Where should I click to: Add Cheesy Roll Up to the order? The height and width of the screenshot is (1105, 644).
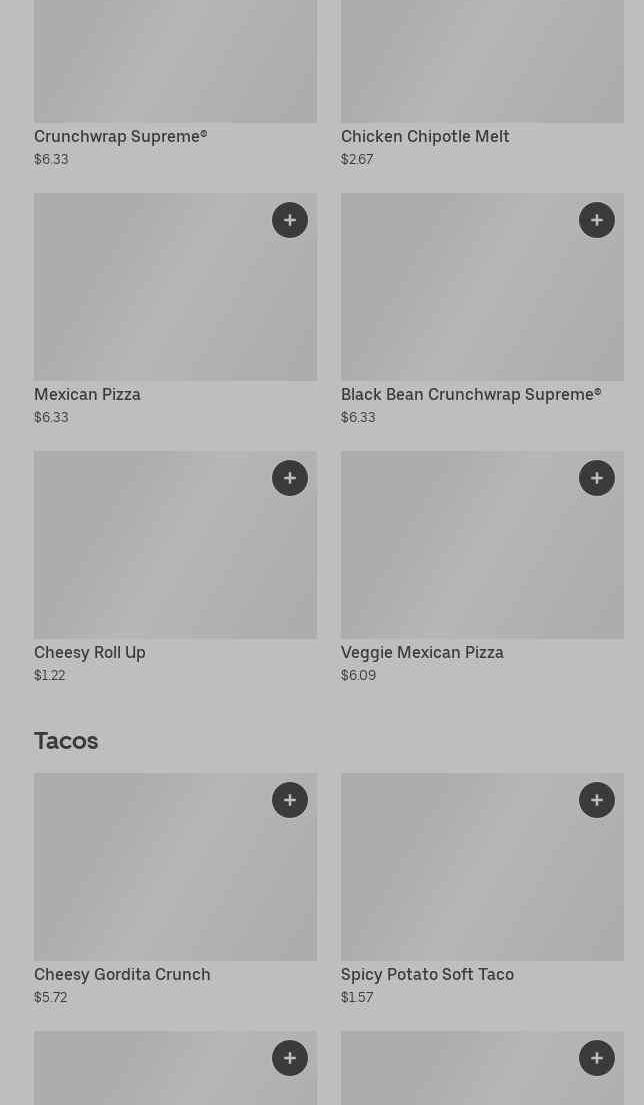pos(290,478)
